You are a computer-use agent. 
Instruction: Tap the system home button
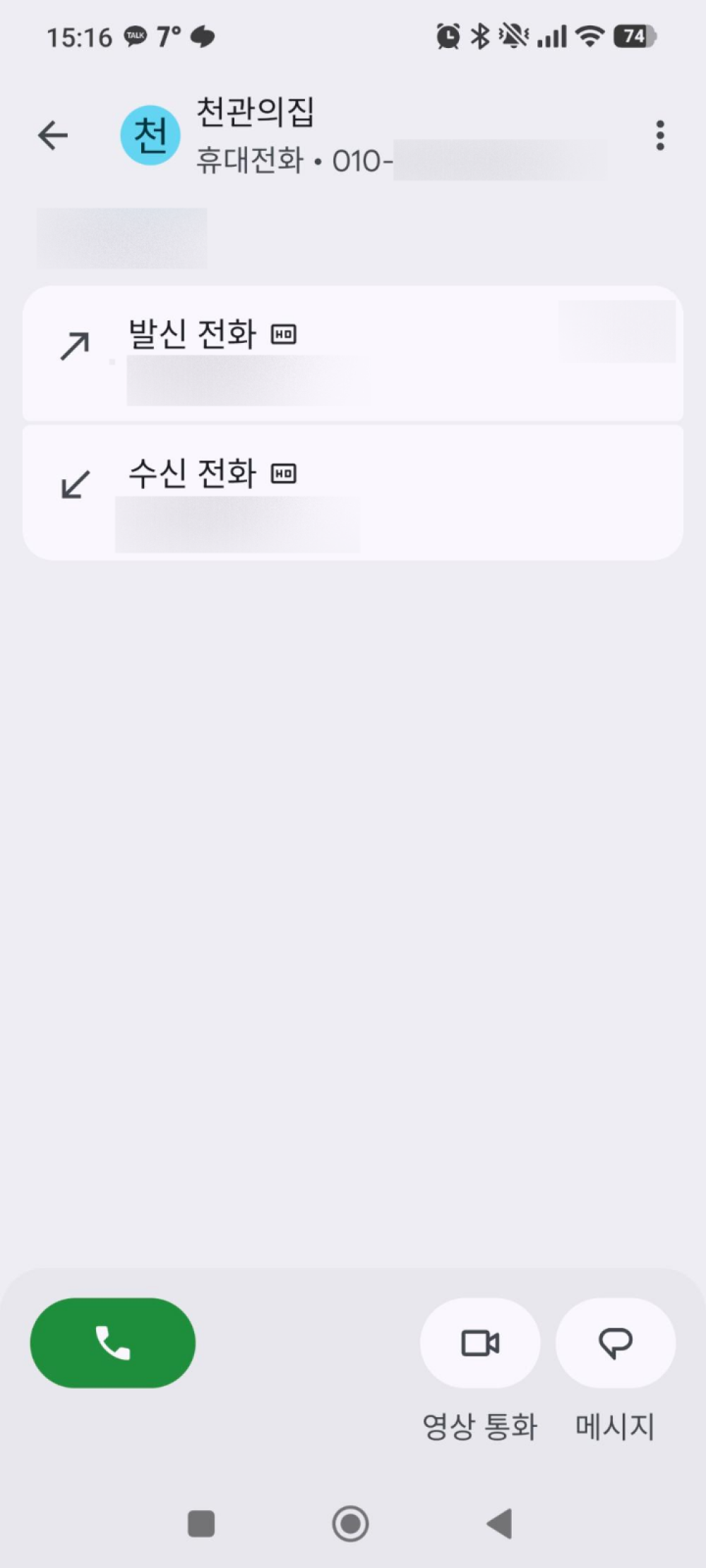pos(350,1524)
